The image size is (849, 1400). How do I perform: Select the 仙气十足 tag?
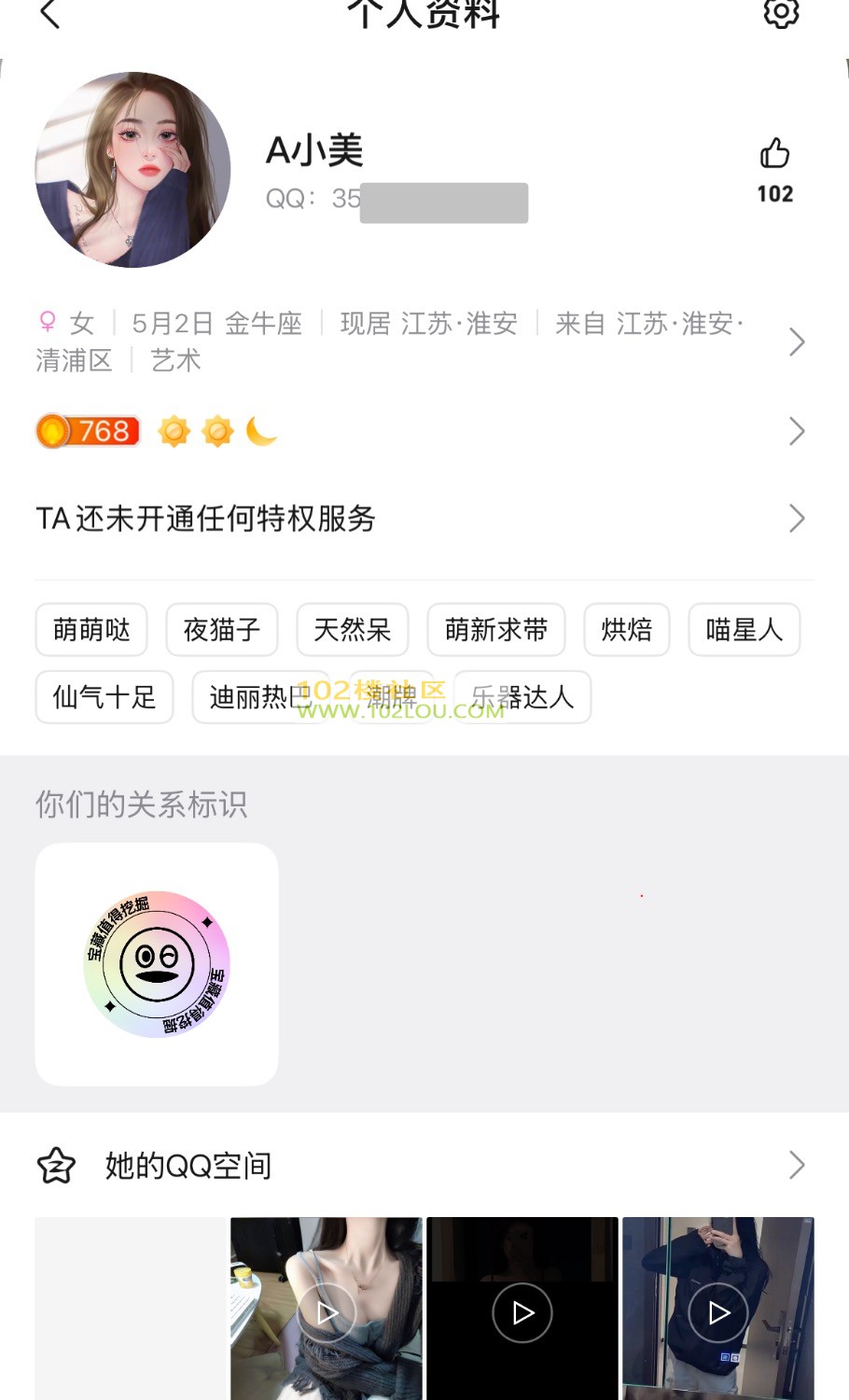point(104,697)
